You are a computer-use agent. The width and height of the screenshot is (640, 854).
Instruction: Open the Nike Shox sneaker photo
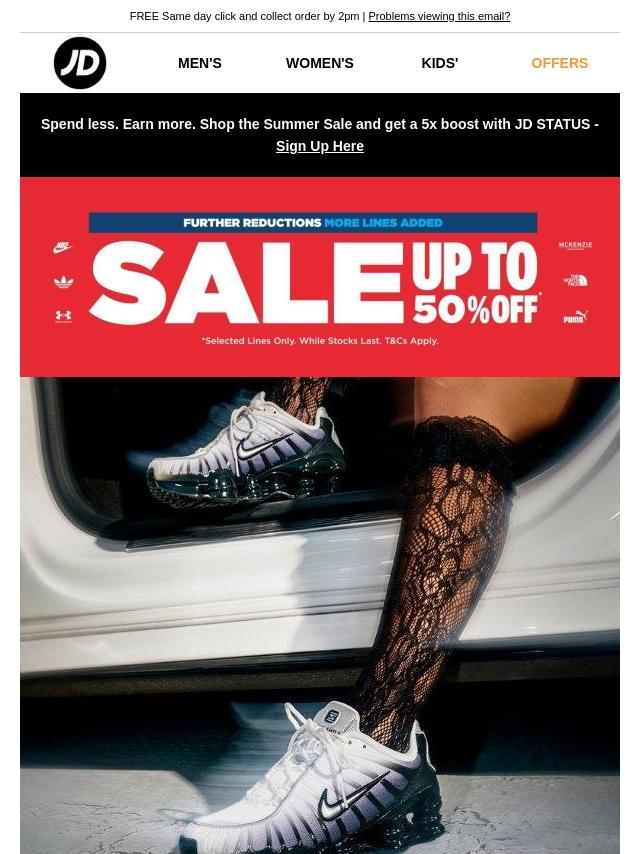pyautogui.click(x=320, y=615)
